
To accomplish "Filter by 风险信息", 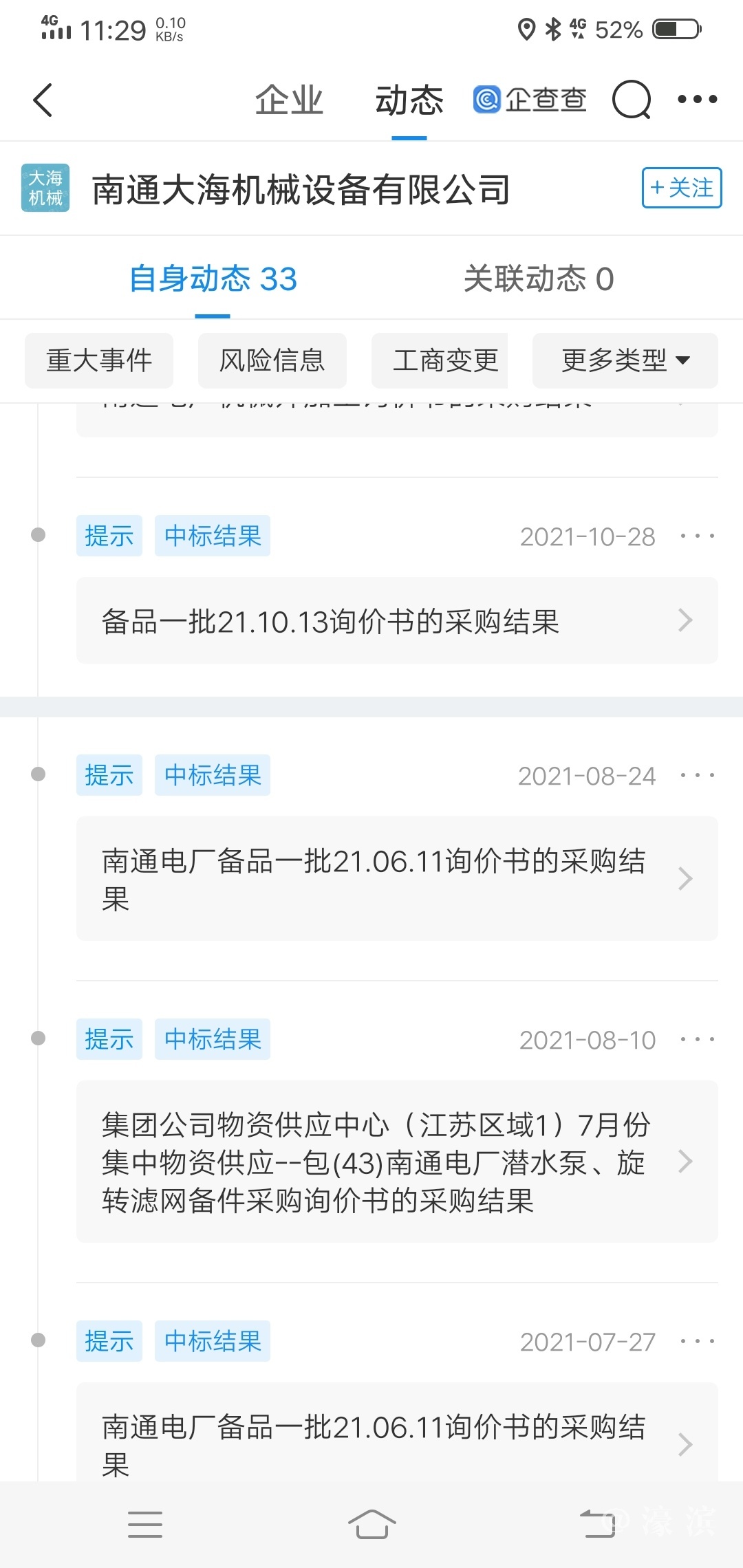I will tap(272, 360).
